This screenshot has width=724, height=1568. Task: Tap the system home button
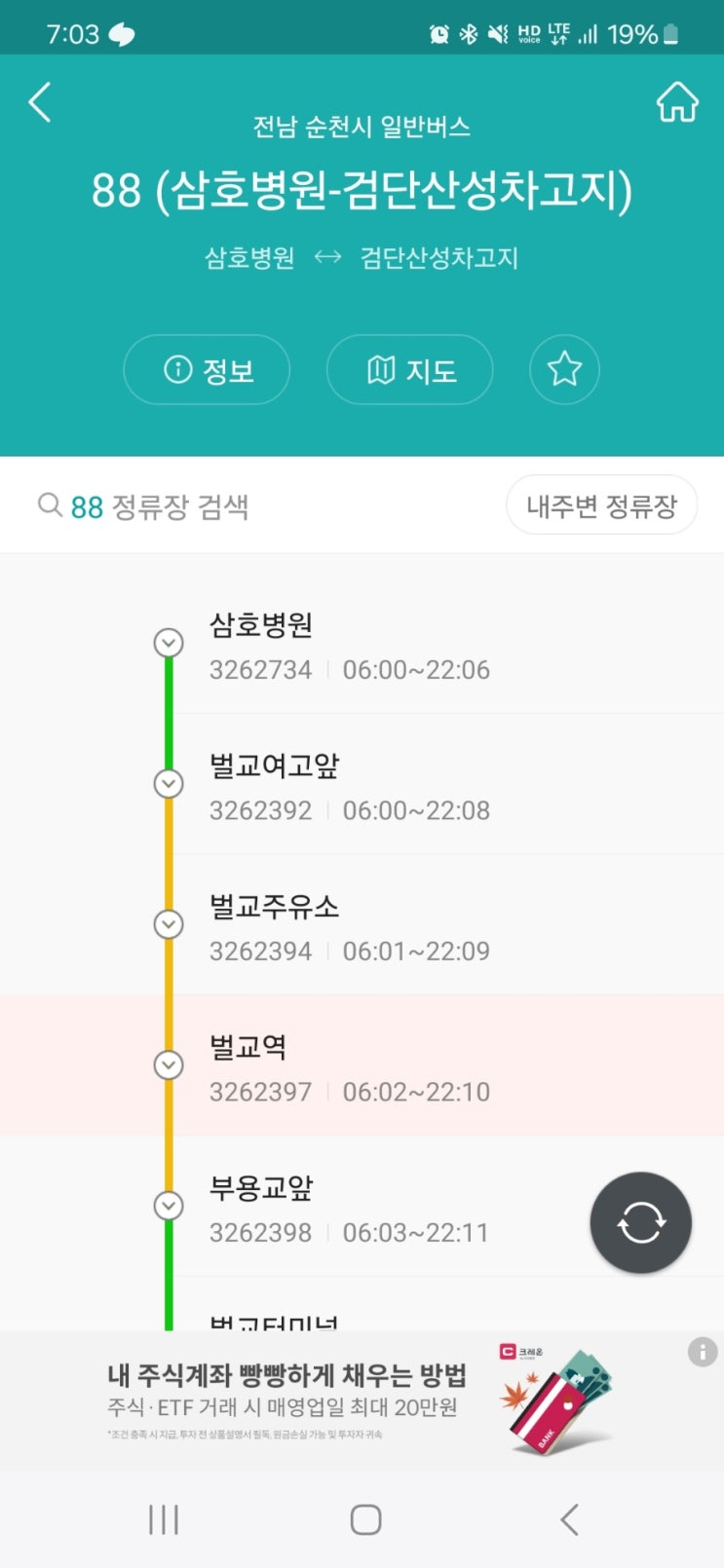pyautogui.click(x=365, y=1519)
